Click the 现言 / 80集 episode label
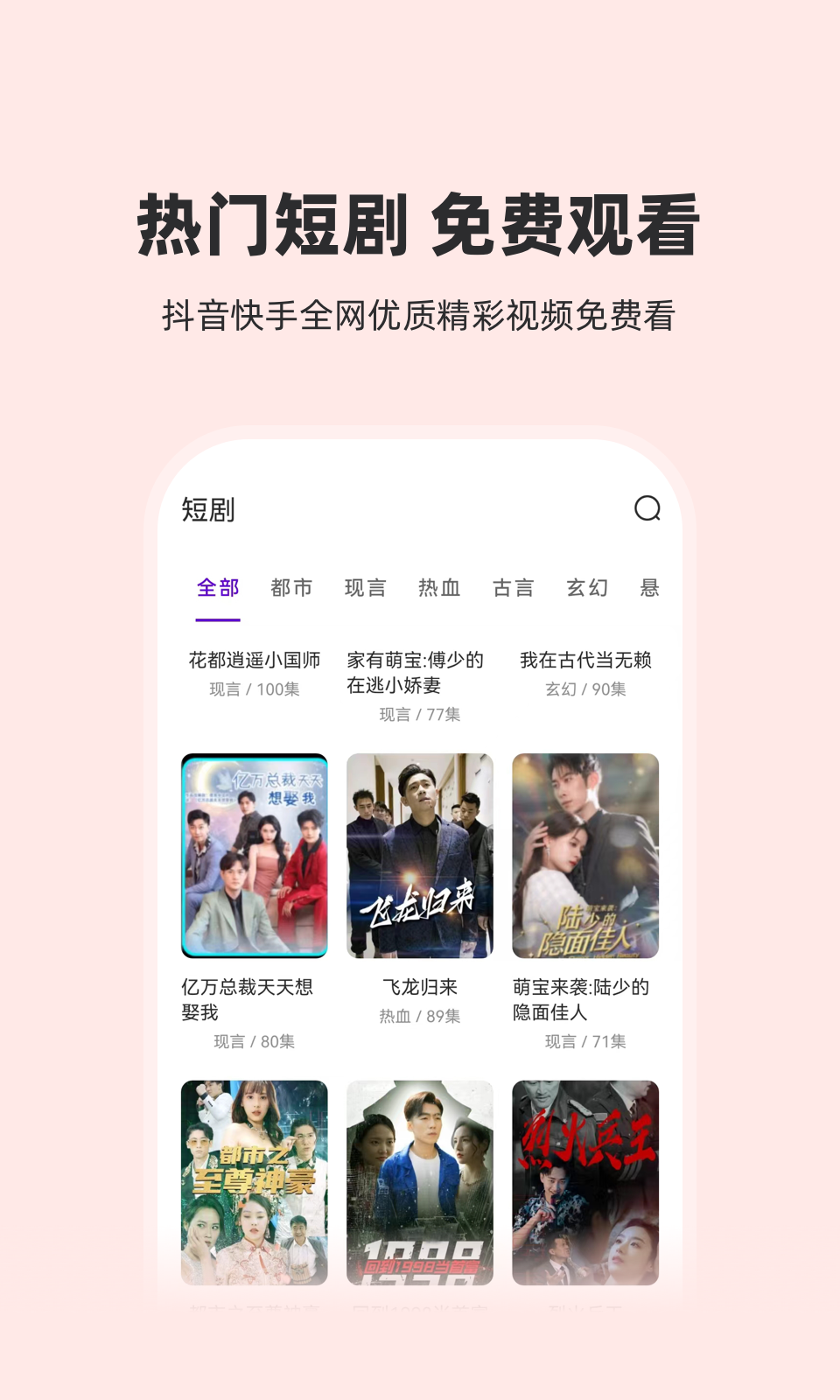 (x=253, y=1042)
